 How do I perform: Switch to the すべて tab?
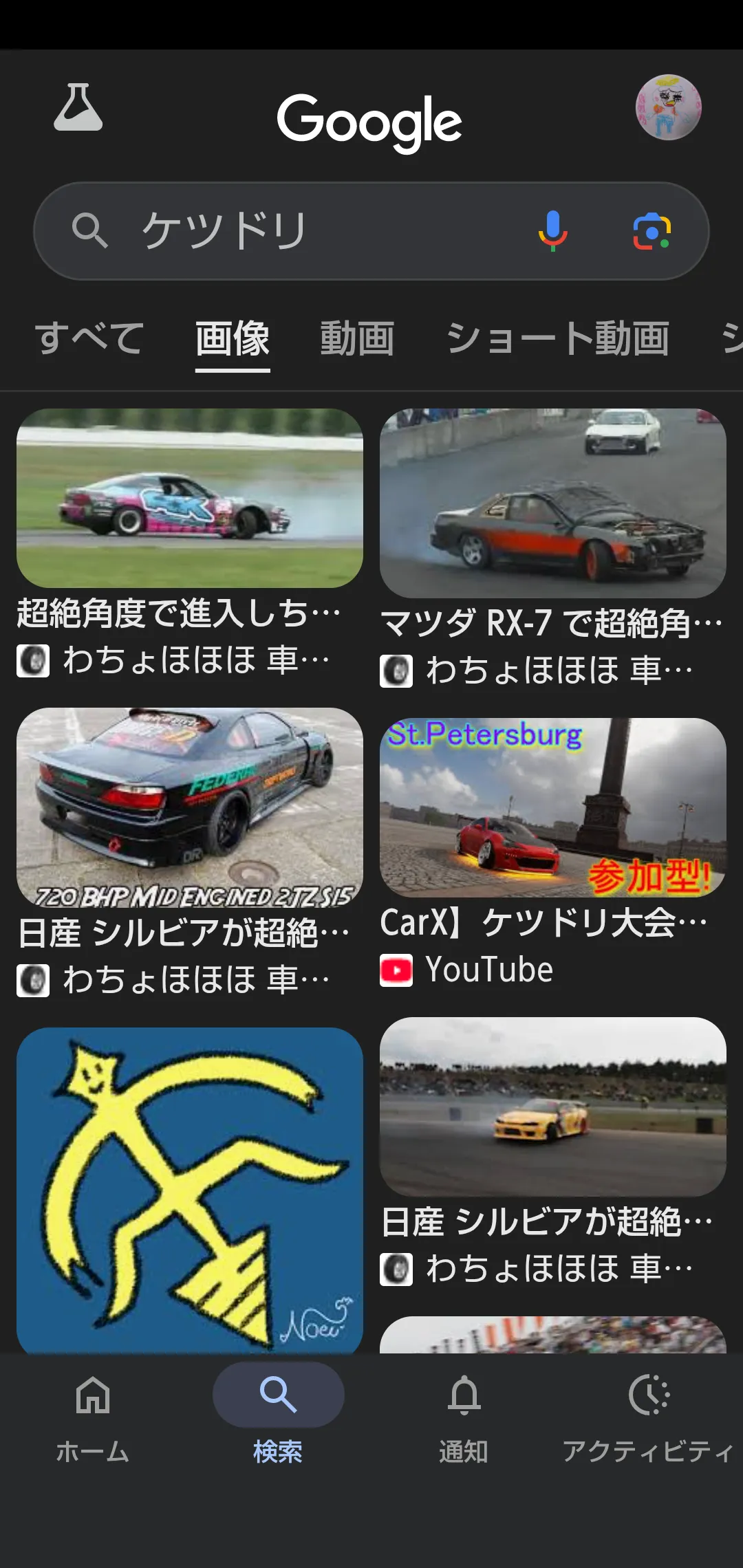pos(89,338)
